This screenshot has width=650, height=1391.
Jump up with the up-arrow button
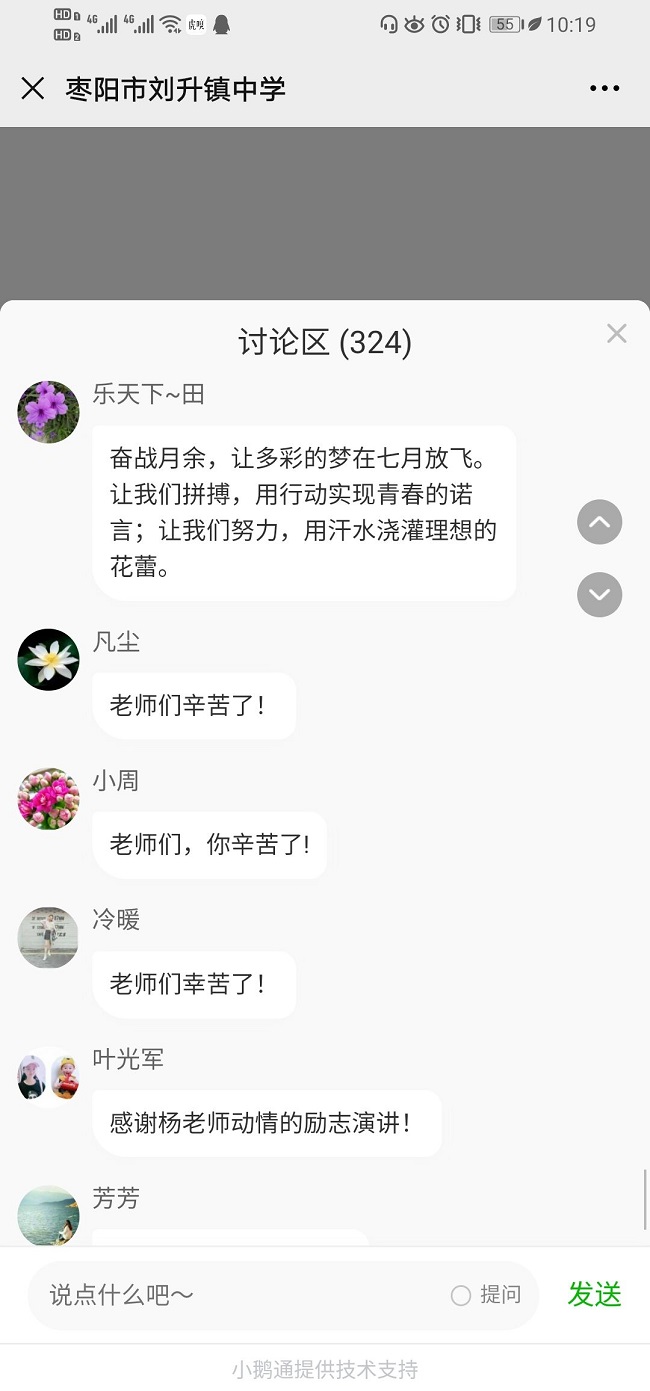pos(599,522)
